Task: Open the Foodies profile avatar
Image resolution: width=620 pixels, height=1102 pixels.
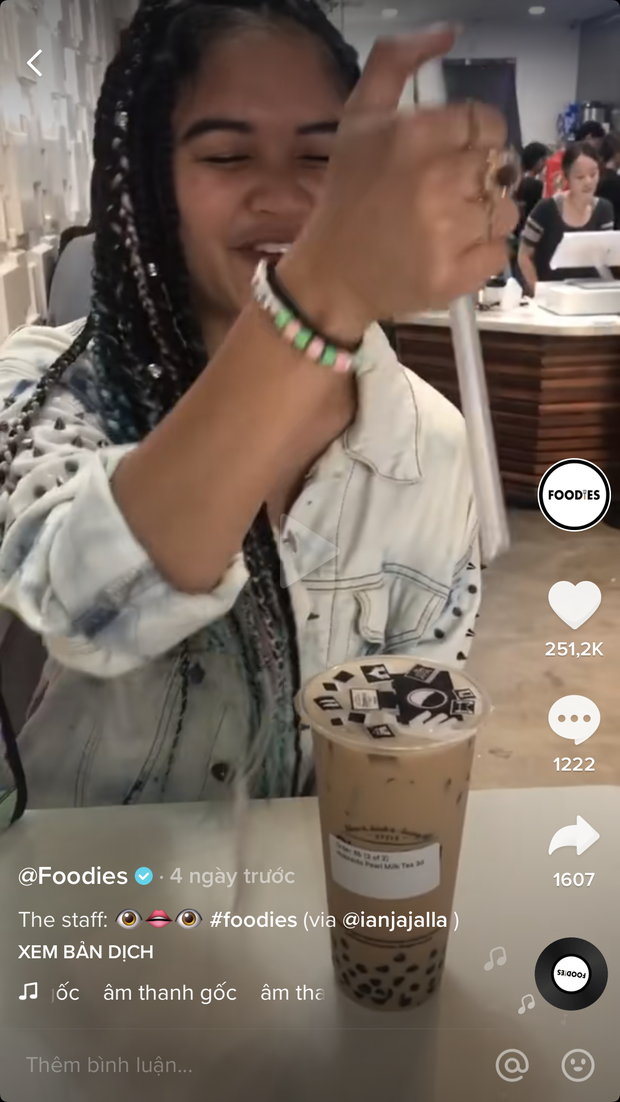Action: 574,495
